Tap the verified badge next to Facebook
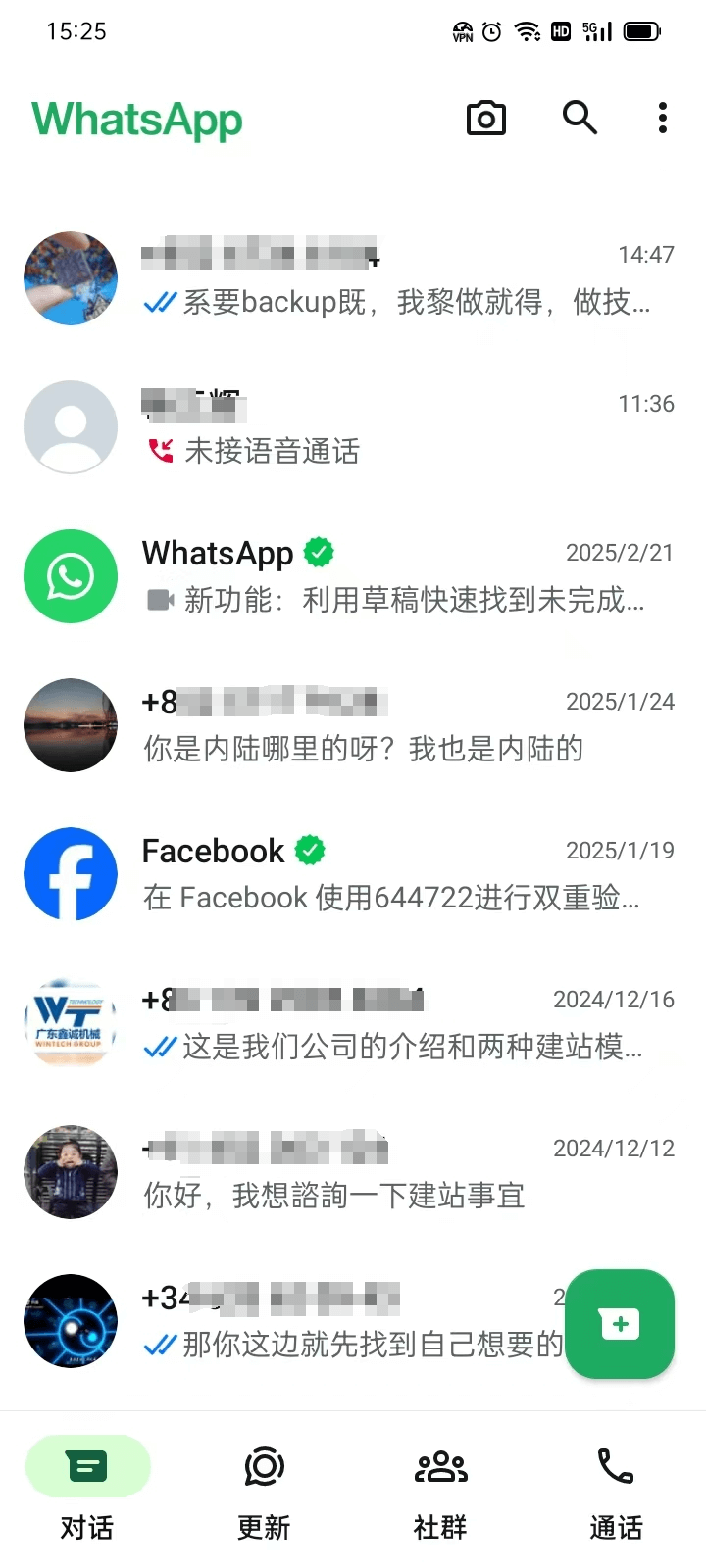Screen dimensions: 706x1568 click(307, 849)
